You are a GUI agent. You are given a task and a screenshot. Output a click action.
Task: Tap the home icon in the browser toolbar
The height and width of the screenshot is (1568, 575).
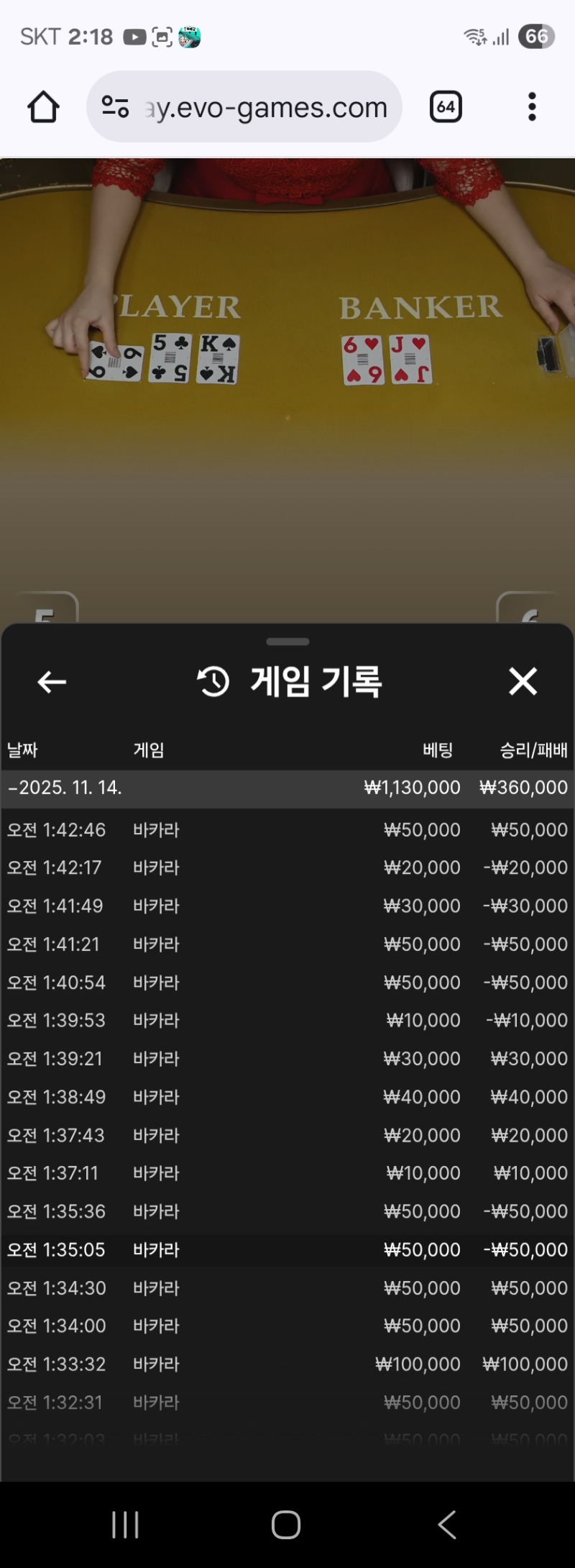43,106
